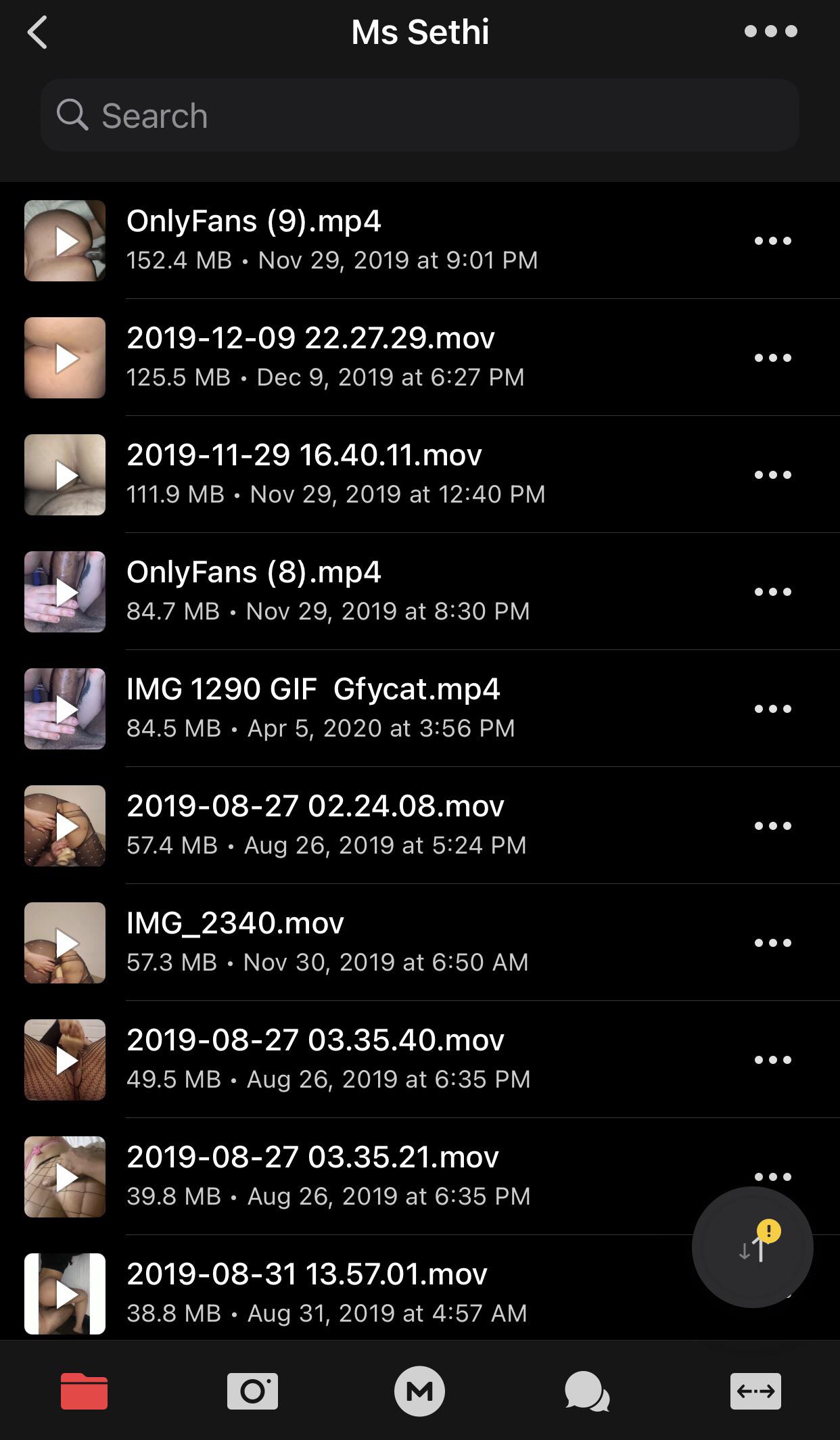Switch to the Shared Items tab
Screen dimensions: 840x1440
click(755, 1391)
